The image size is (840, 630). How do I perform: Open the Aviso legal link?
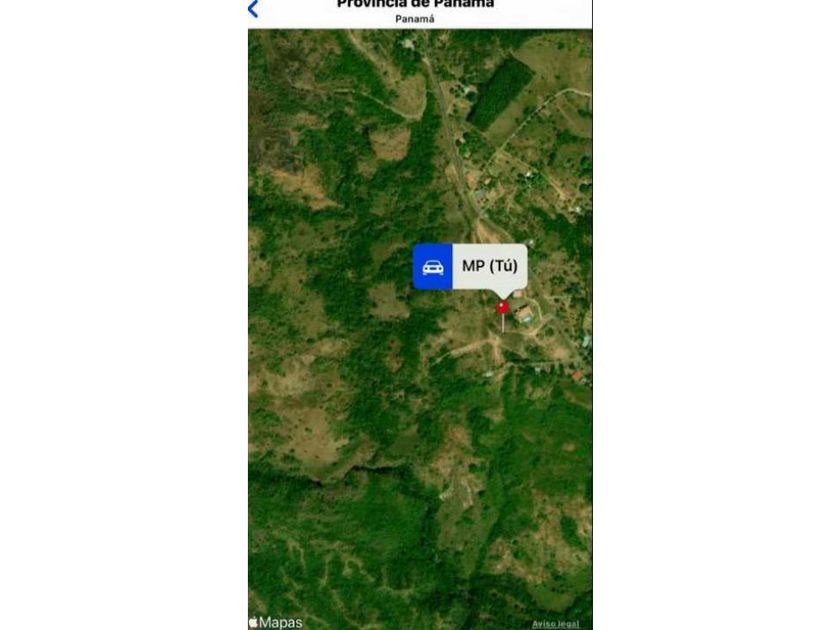click(556, 624)
